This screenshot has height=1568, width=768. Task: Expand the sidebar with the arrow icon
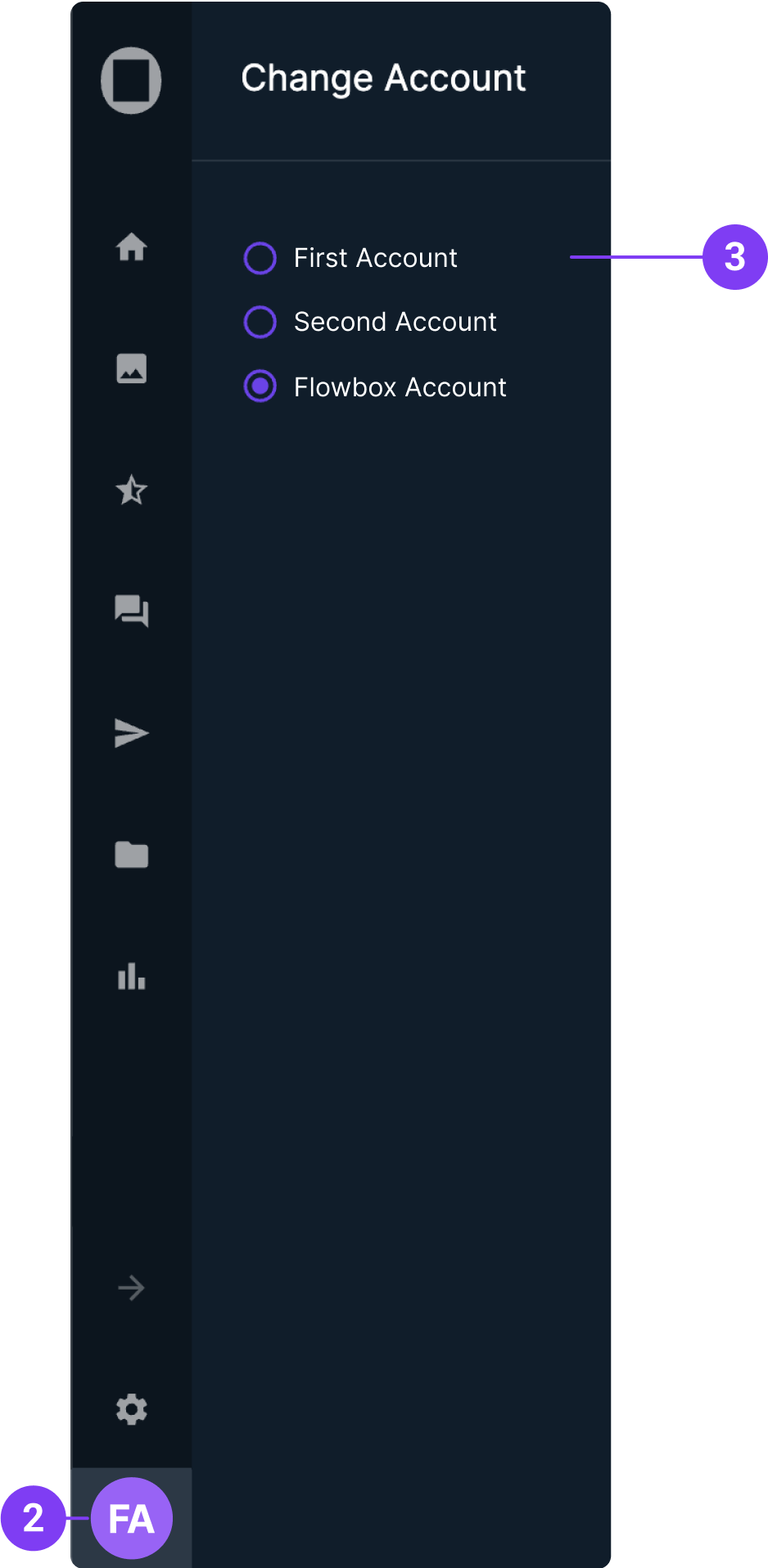pos(131,1288)
